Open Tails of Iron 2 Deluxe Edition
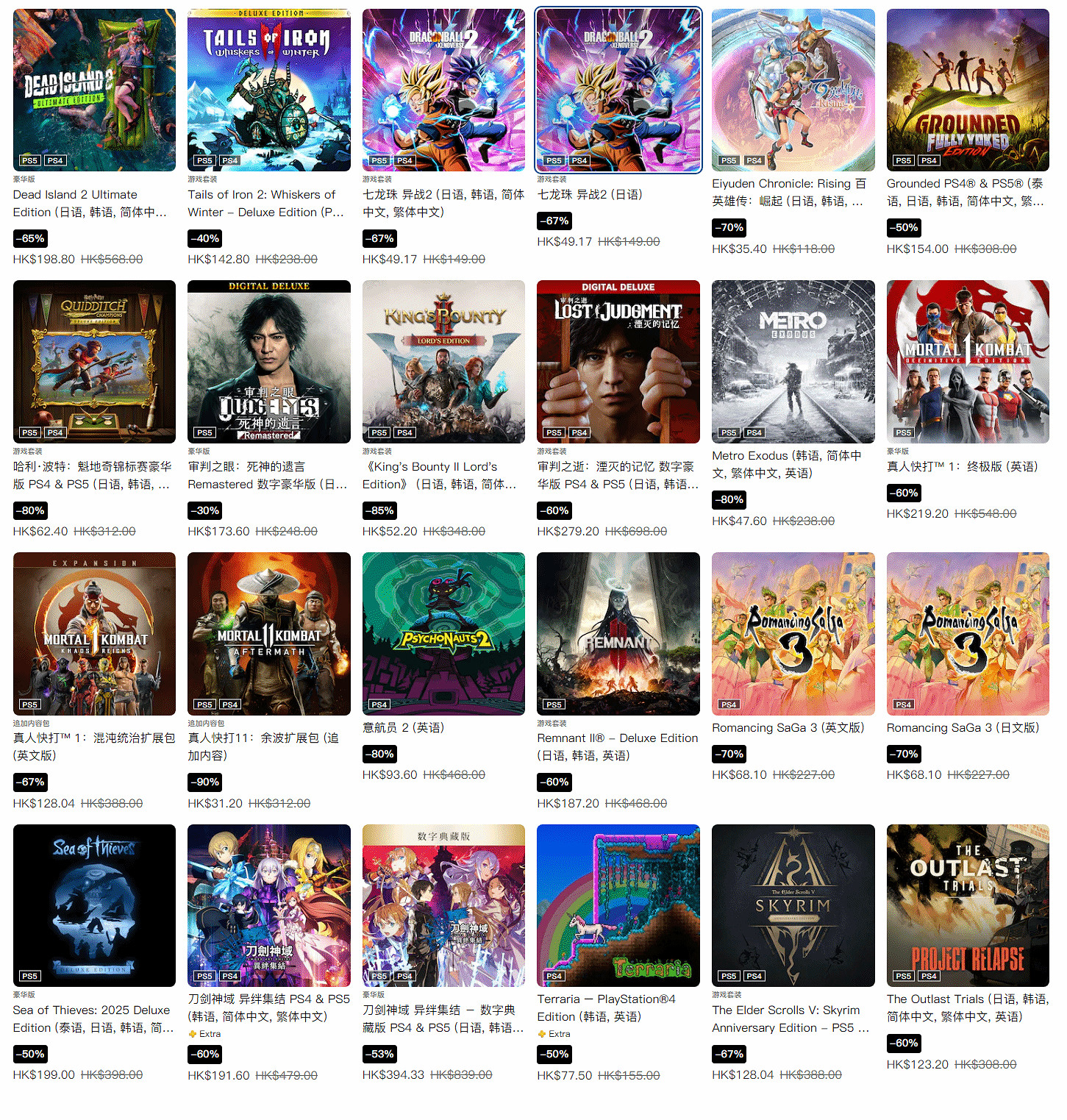1067x1120 pixels. (x=269, y=90)
